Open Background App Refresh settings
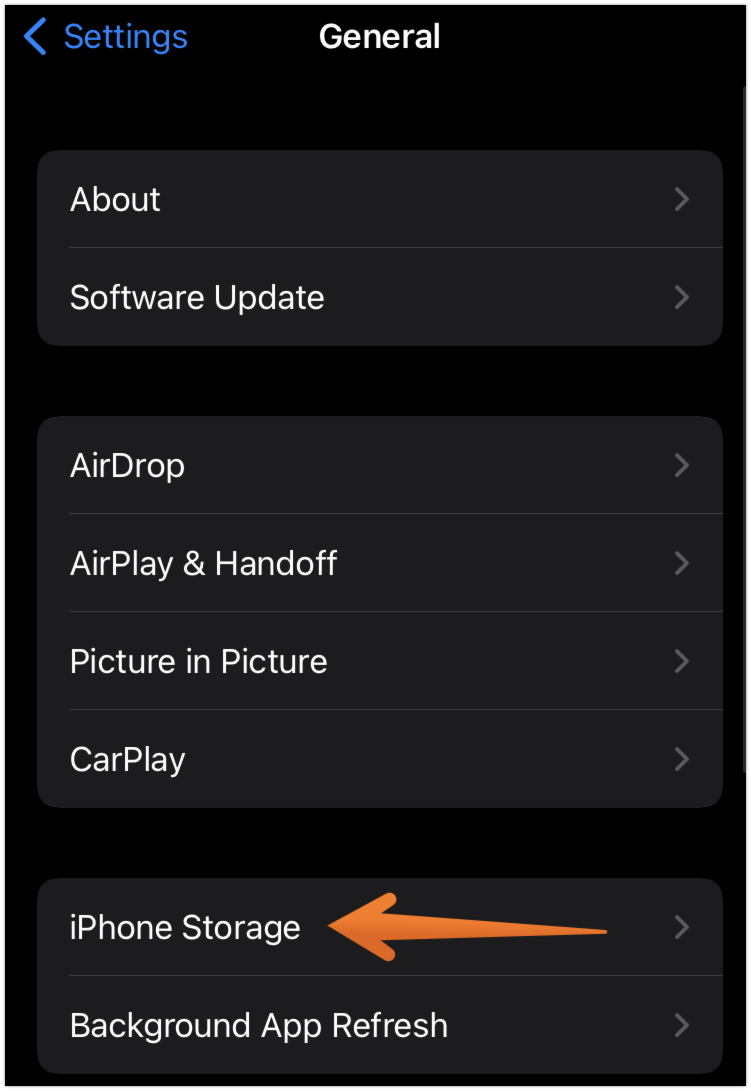 click(379, 1025)
